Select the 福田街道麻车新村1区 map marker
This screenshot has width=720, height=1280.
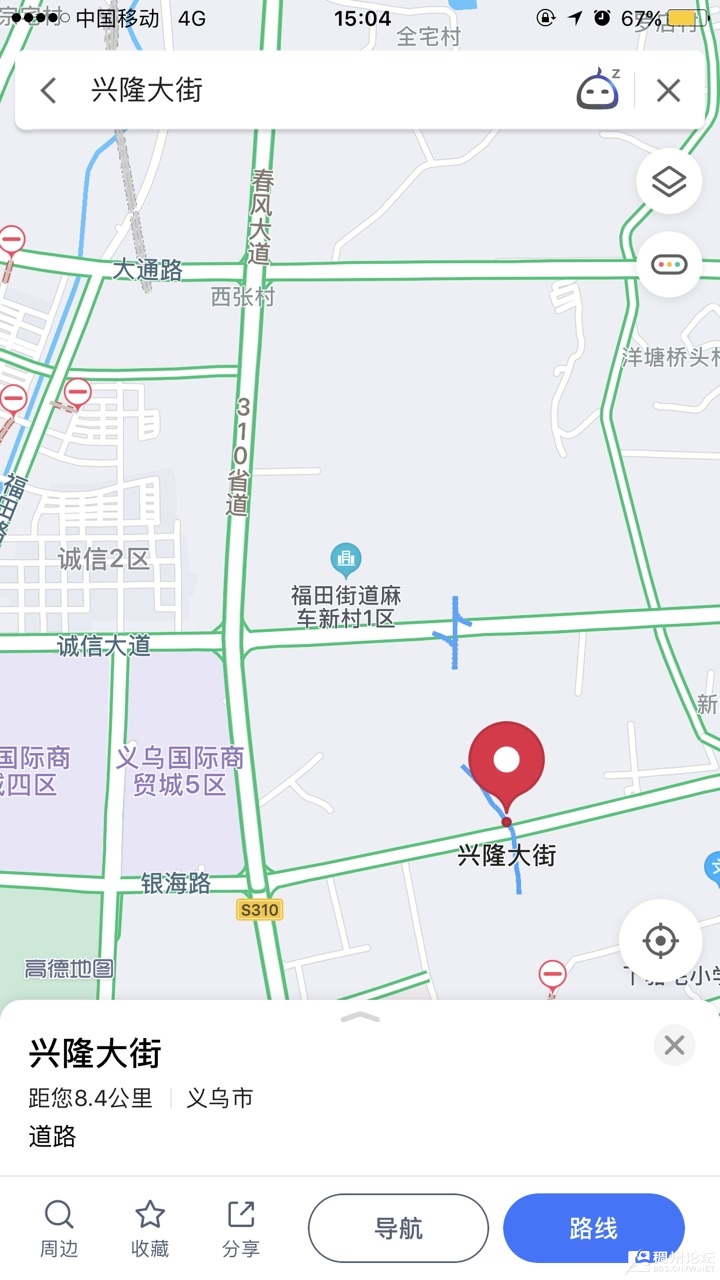(x=346, y=560)
